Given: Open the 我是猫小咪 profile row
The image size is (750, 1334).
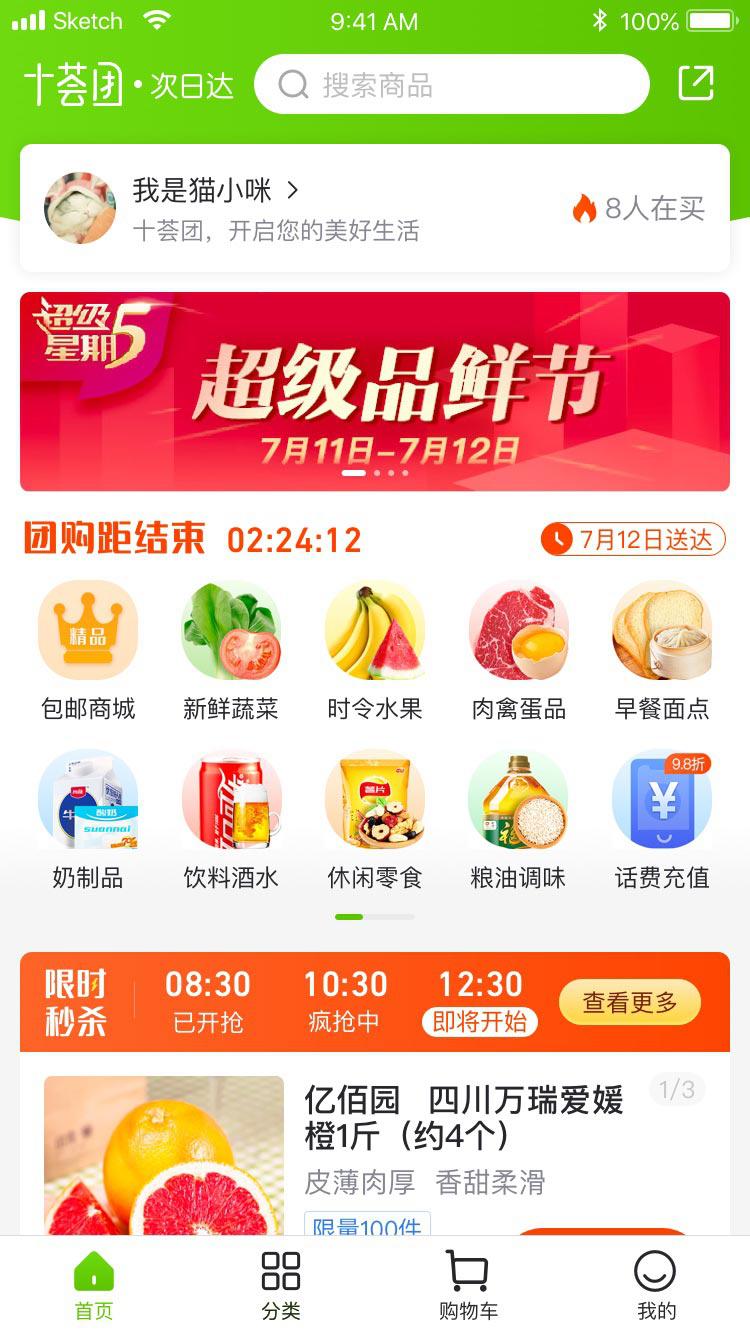Looking at the screenshot, I should coord(375,208).
